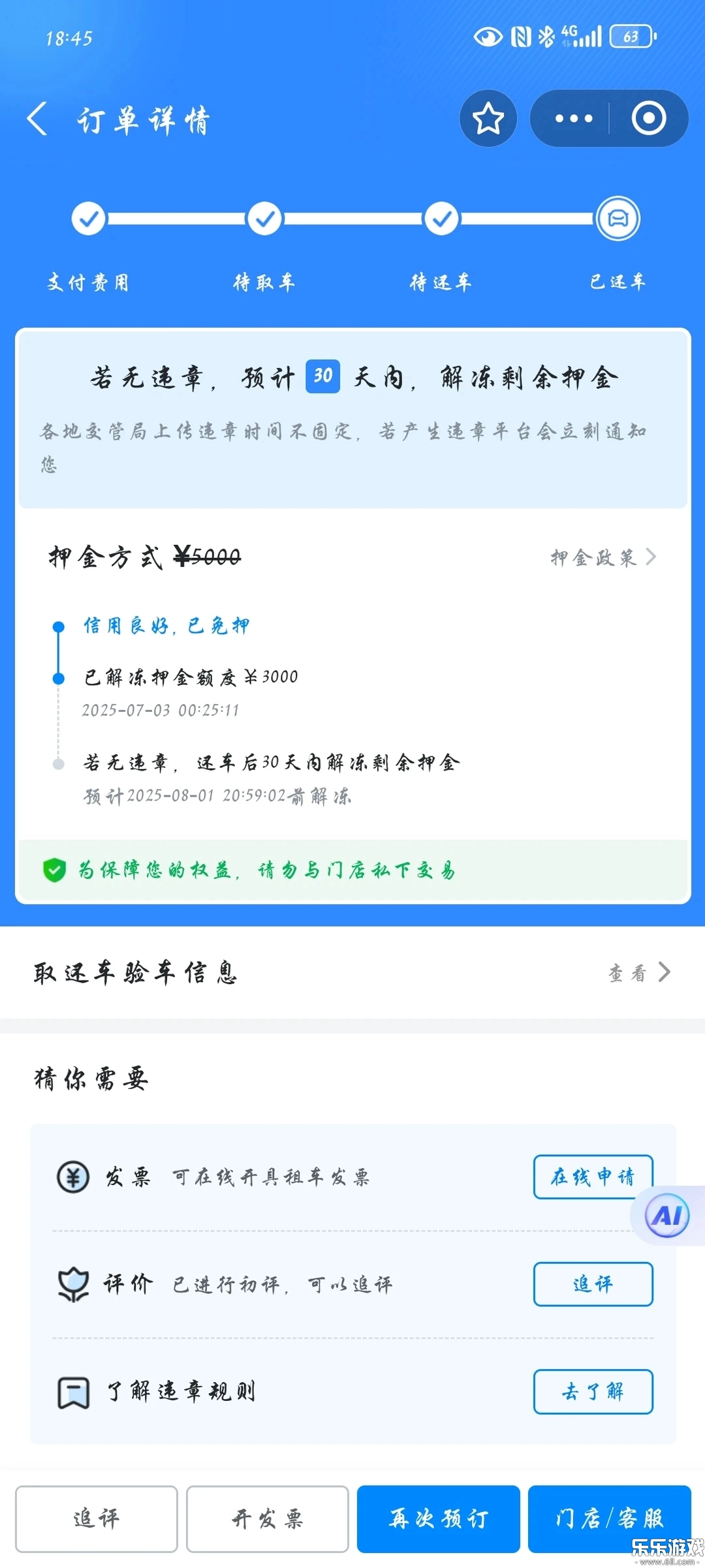
Task: Tap the star icon to favorite this mini program
Action: pyautogui.click(x=488, y=118)
